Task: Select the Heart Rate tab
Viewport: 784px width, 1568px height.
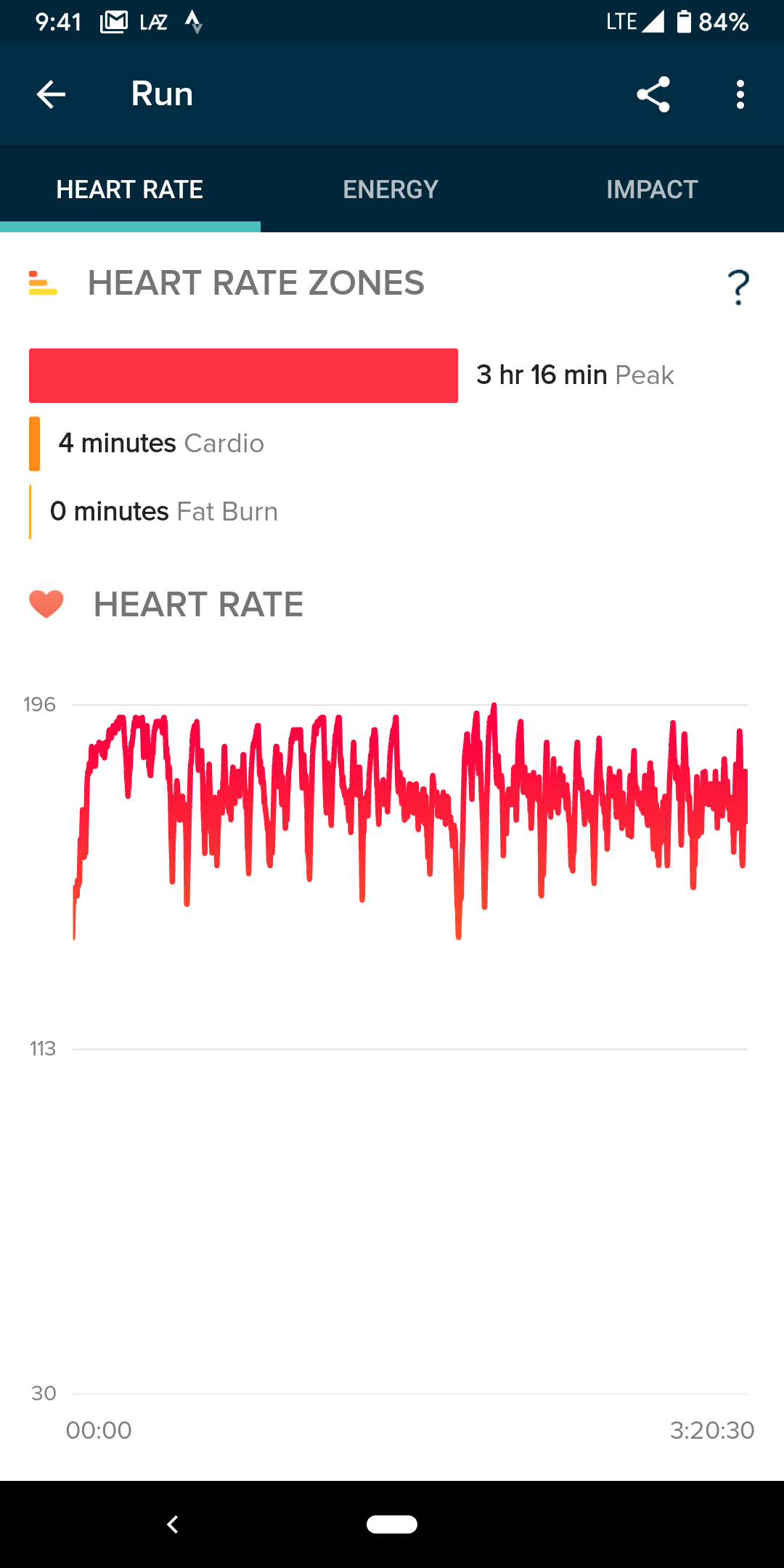Action: 130,189
